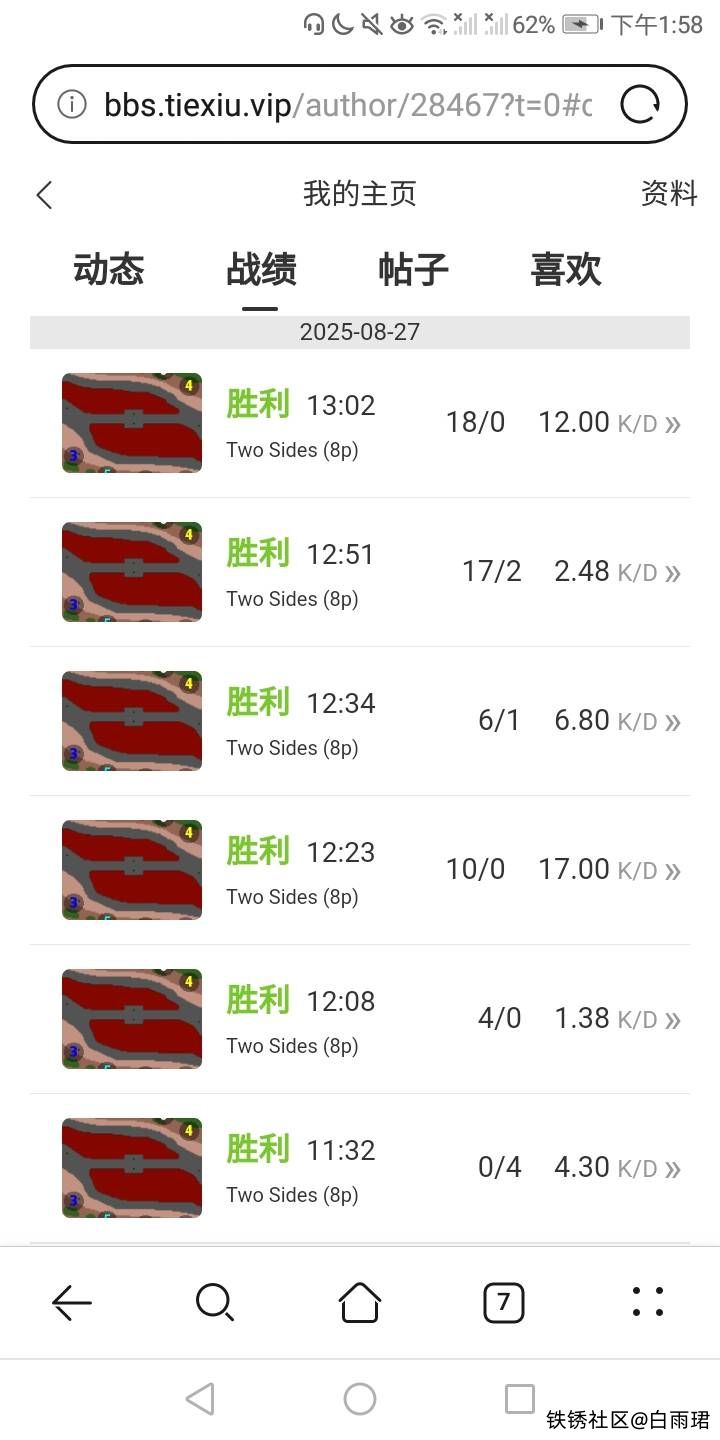
Task: Tap the browser toolbar back arrow
Action: tap(72, 1302)
